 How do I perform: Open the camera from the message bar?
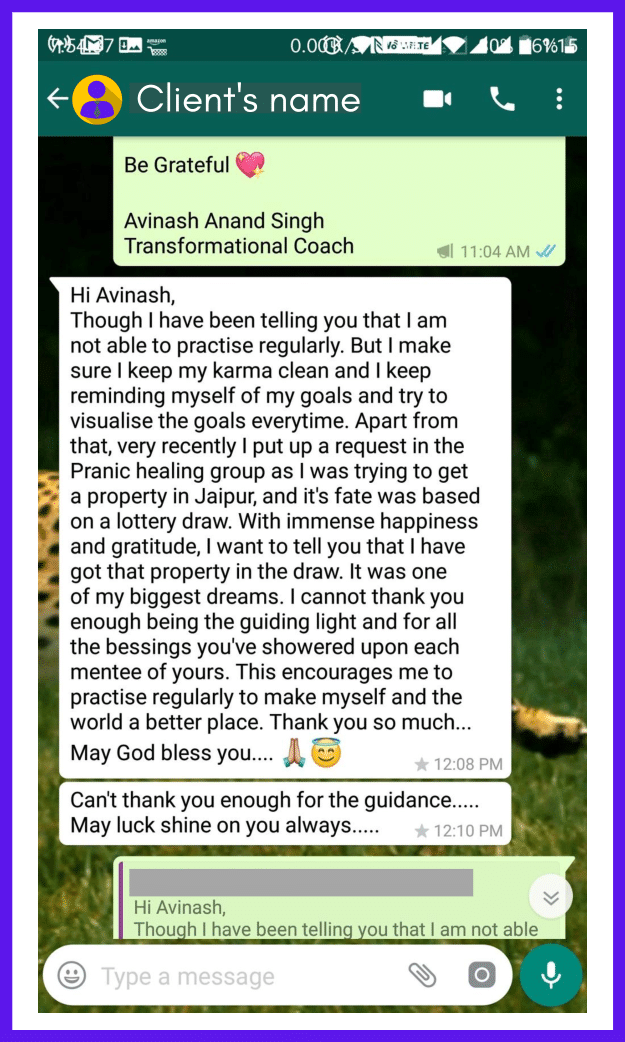point(482,976)
